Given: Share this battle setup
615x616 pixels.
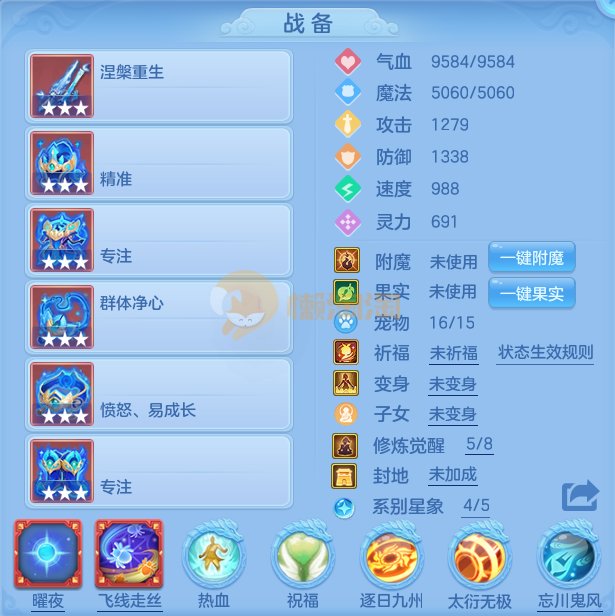Looking at the screenshot, I should click(x=579, y=496).
